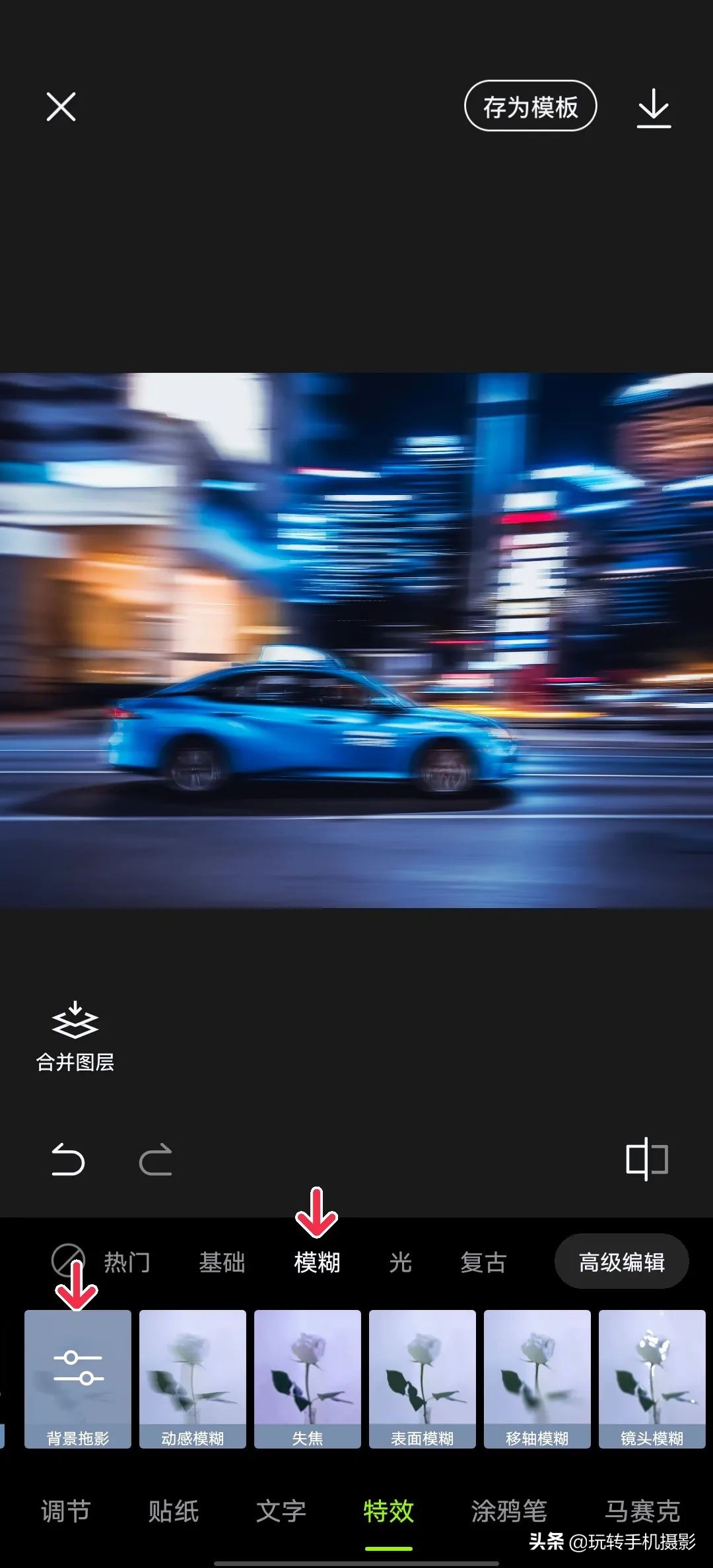Open the 马赛克 tool tab
Image resolution: width=713 pixels, height=1568 pixels.
[x=642, y=1511]
